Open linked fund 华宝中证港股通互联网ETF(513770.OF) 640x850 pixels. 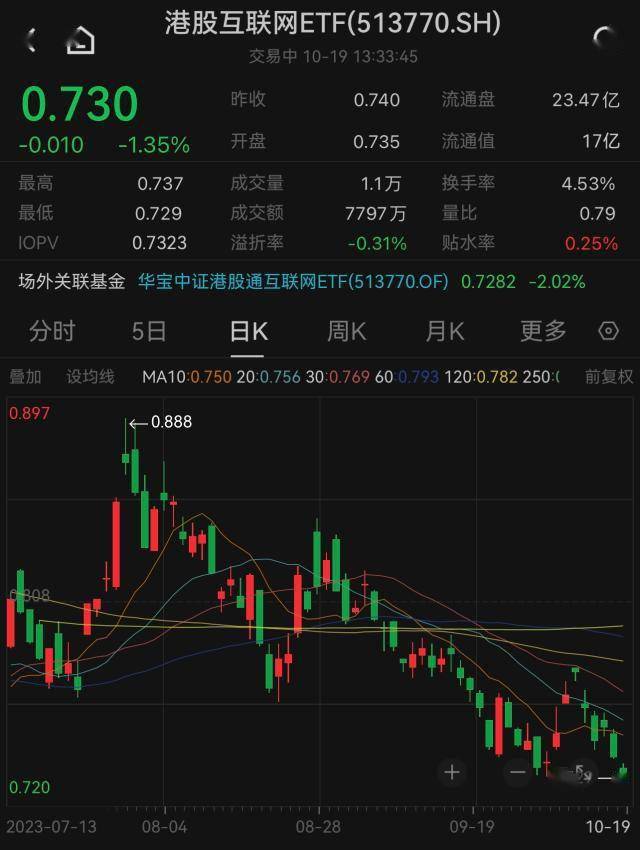pos(293,282)
